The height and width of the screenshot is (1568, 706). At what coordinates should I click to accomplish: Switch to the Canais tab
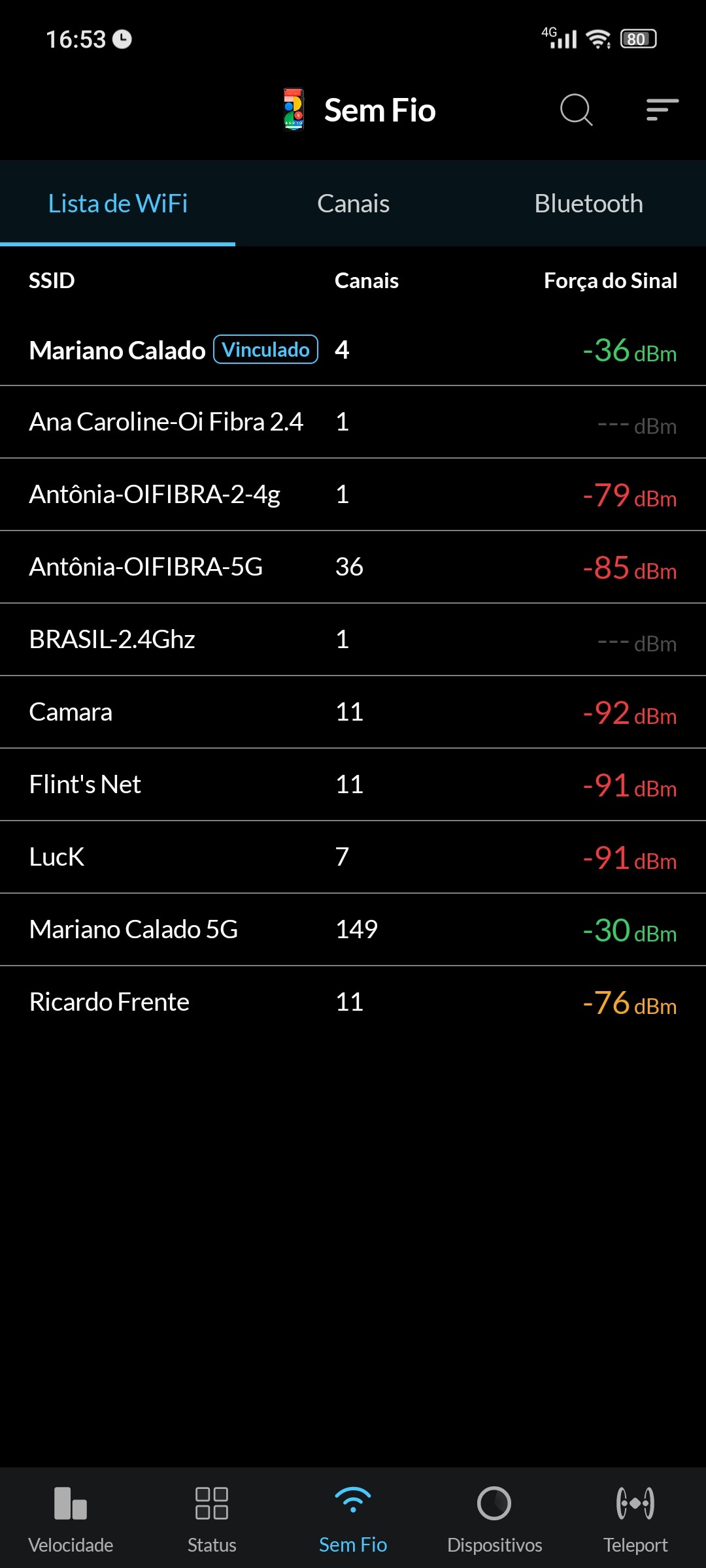tap(353, 204)
